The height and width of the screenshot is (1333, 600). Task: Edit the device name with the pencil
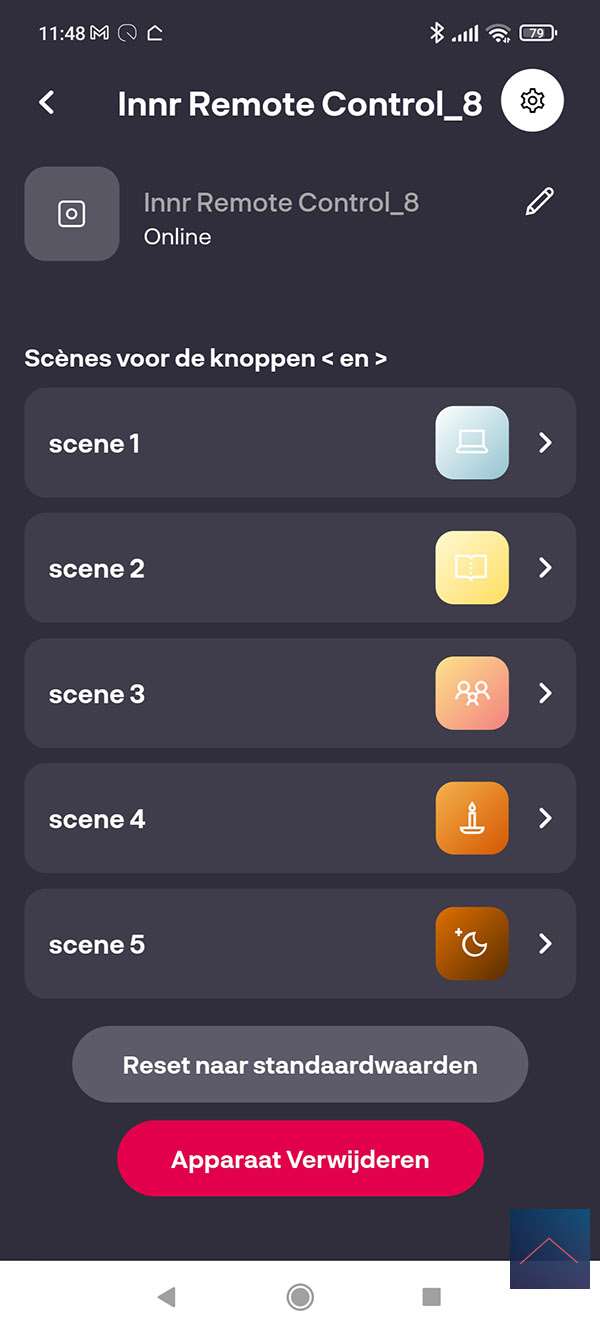coord(539,202)
